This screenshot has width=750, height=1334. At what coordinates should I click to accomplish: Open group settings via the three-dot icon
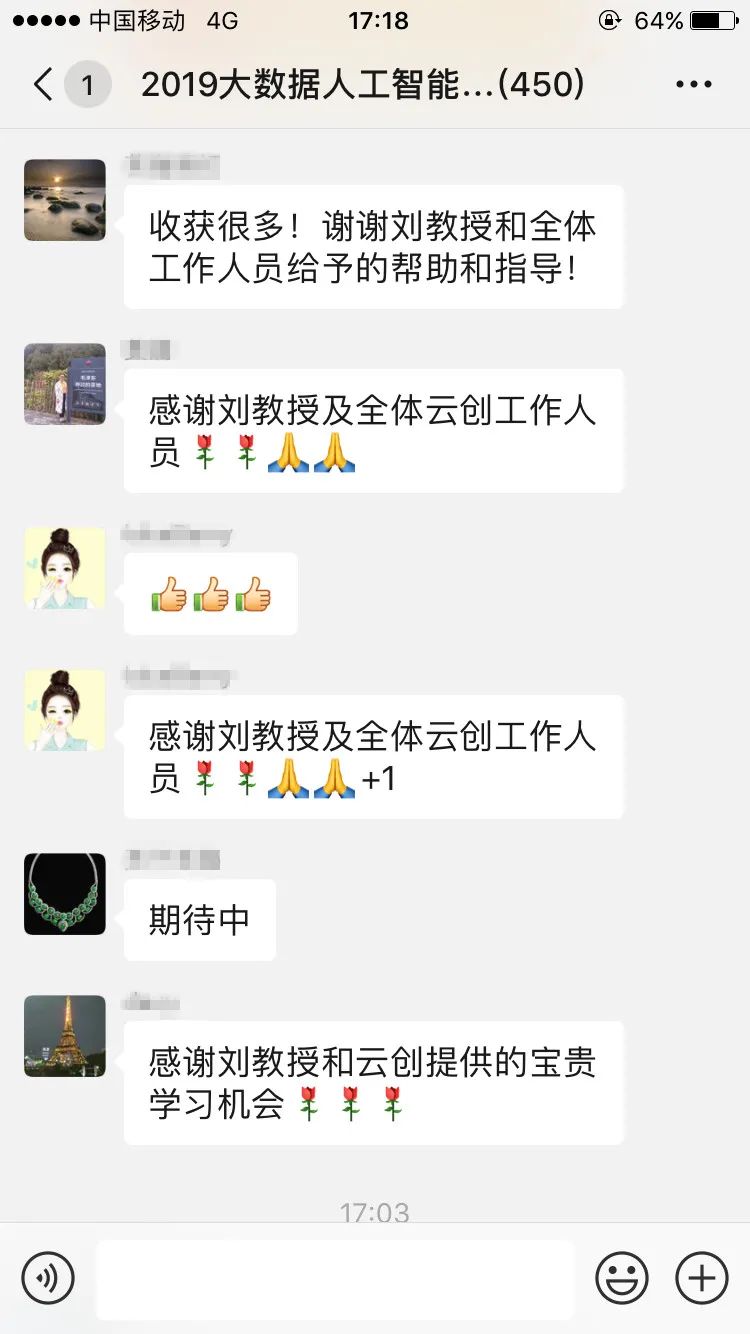693,84
